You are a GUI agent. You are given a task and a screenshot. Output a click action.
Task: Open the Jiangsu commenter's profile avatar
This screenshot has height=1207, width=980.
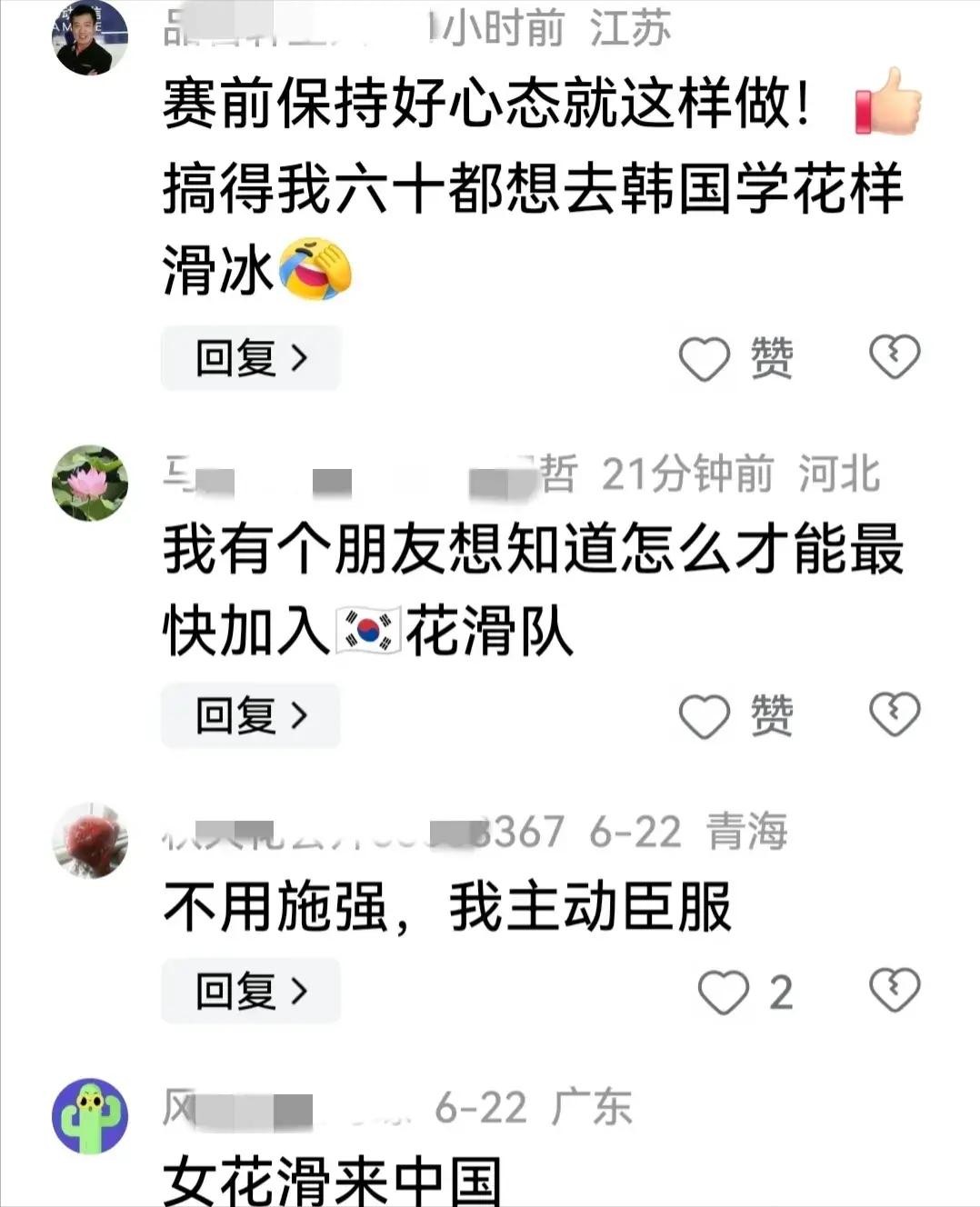click(89, 38)
